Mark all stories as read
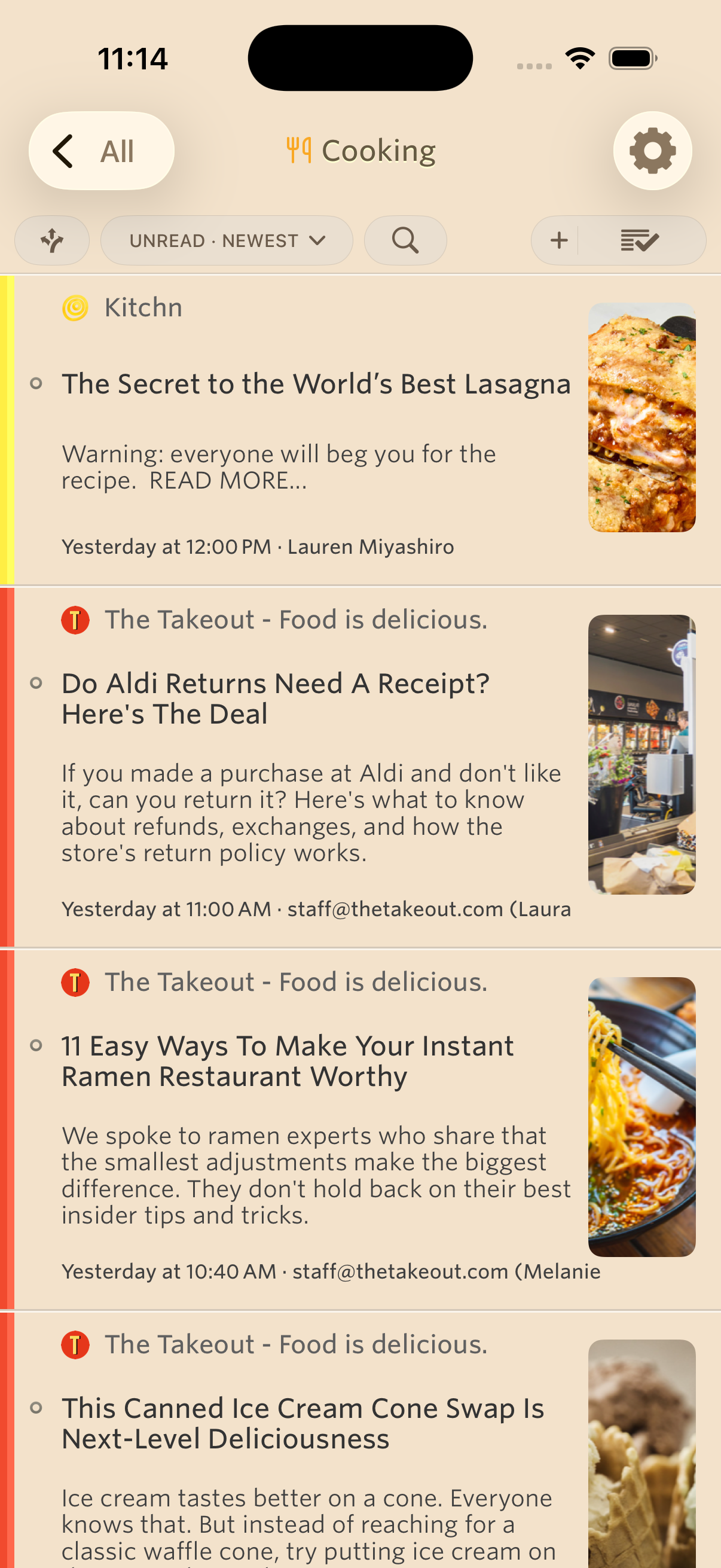 (x=640, y=240)
